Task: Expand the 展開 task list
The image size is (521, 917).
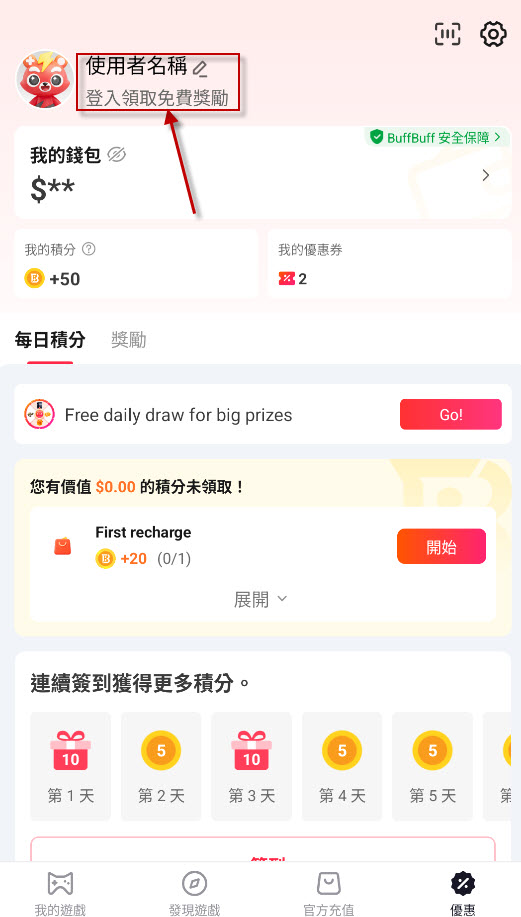Action: (x=260, y=599)
